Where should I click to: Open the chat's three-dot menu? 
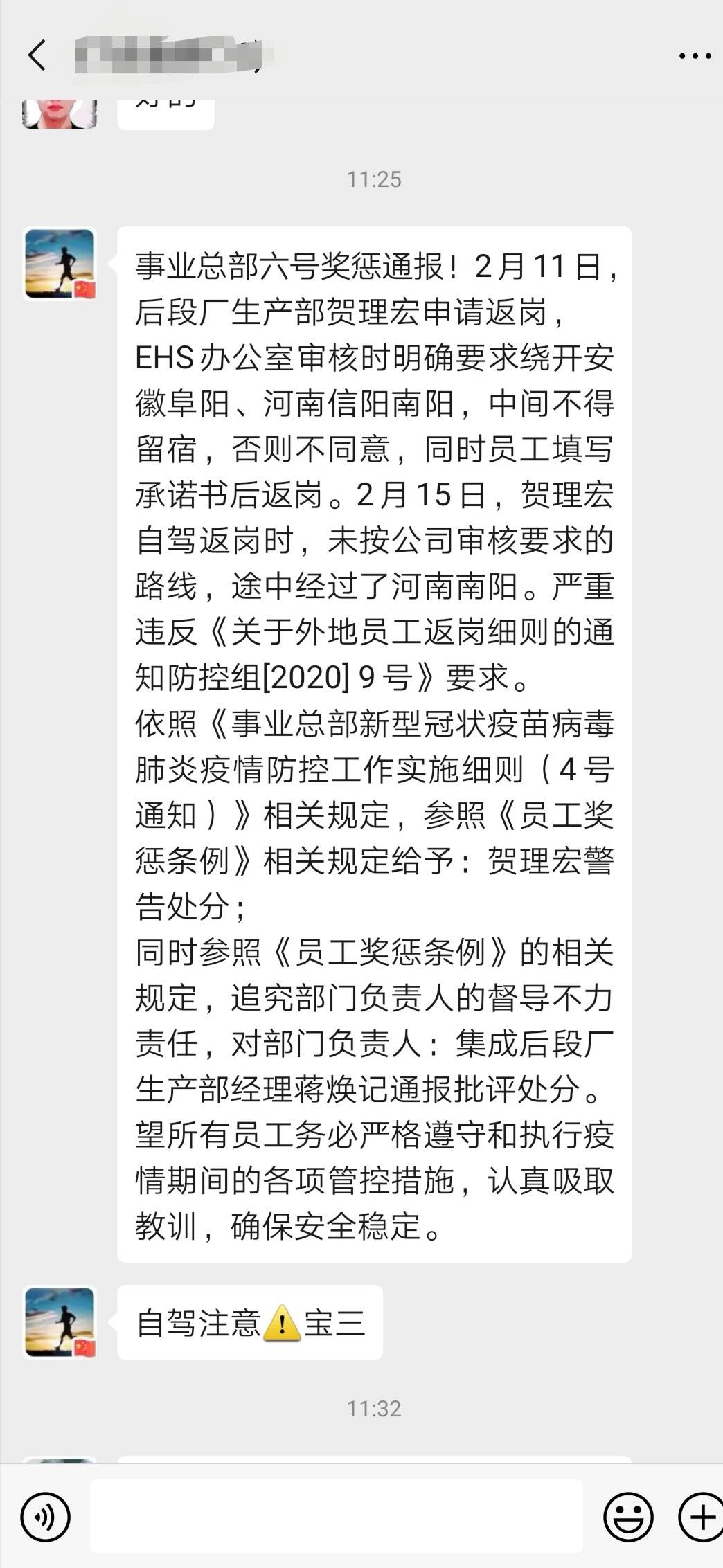coord(695,56)
